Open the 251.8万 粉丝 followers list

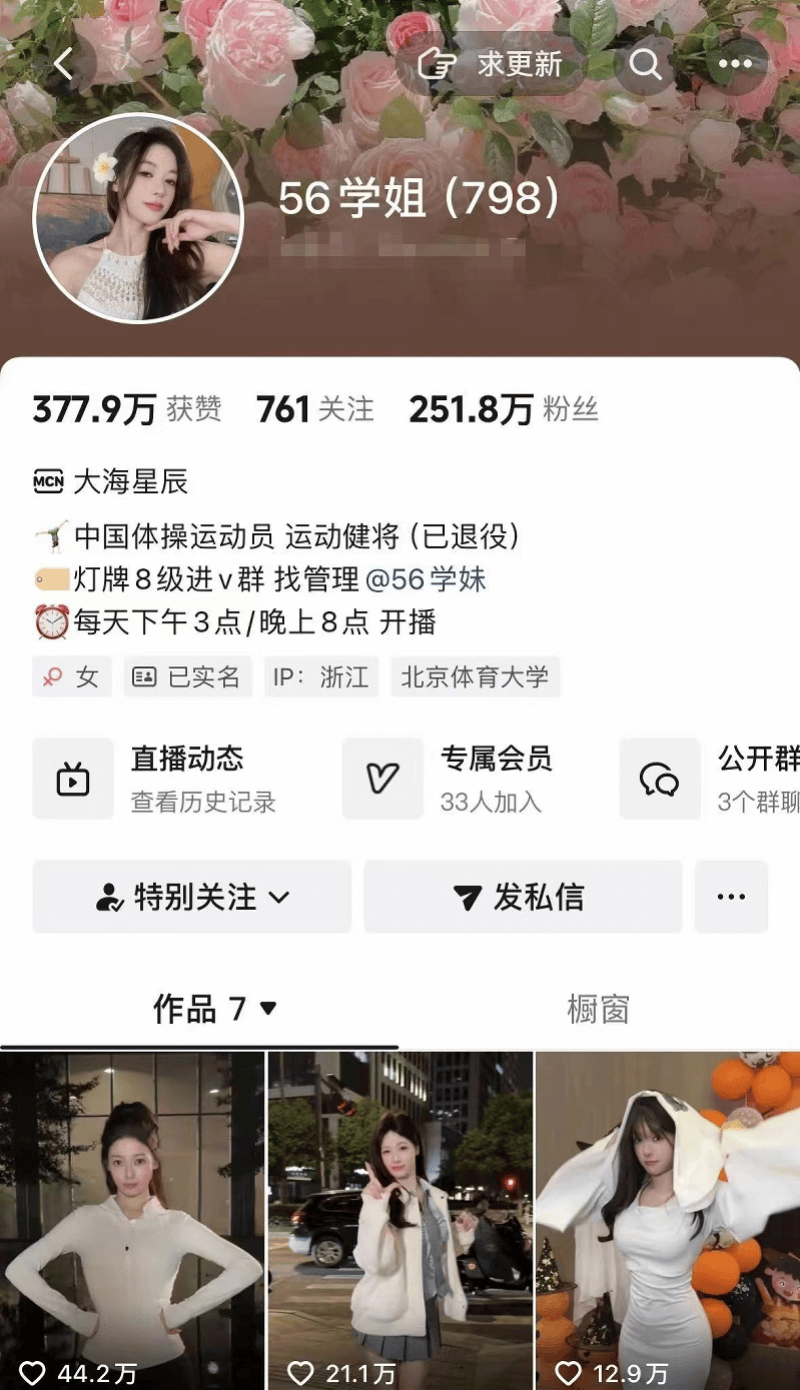(503, 409)
